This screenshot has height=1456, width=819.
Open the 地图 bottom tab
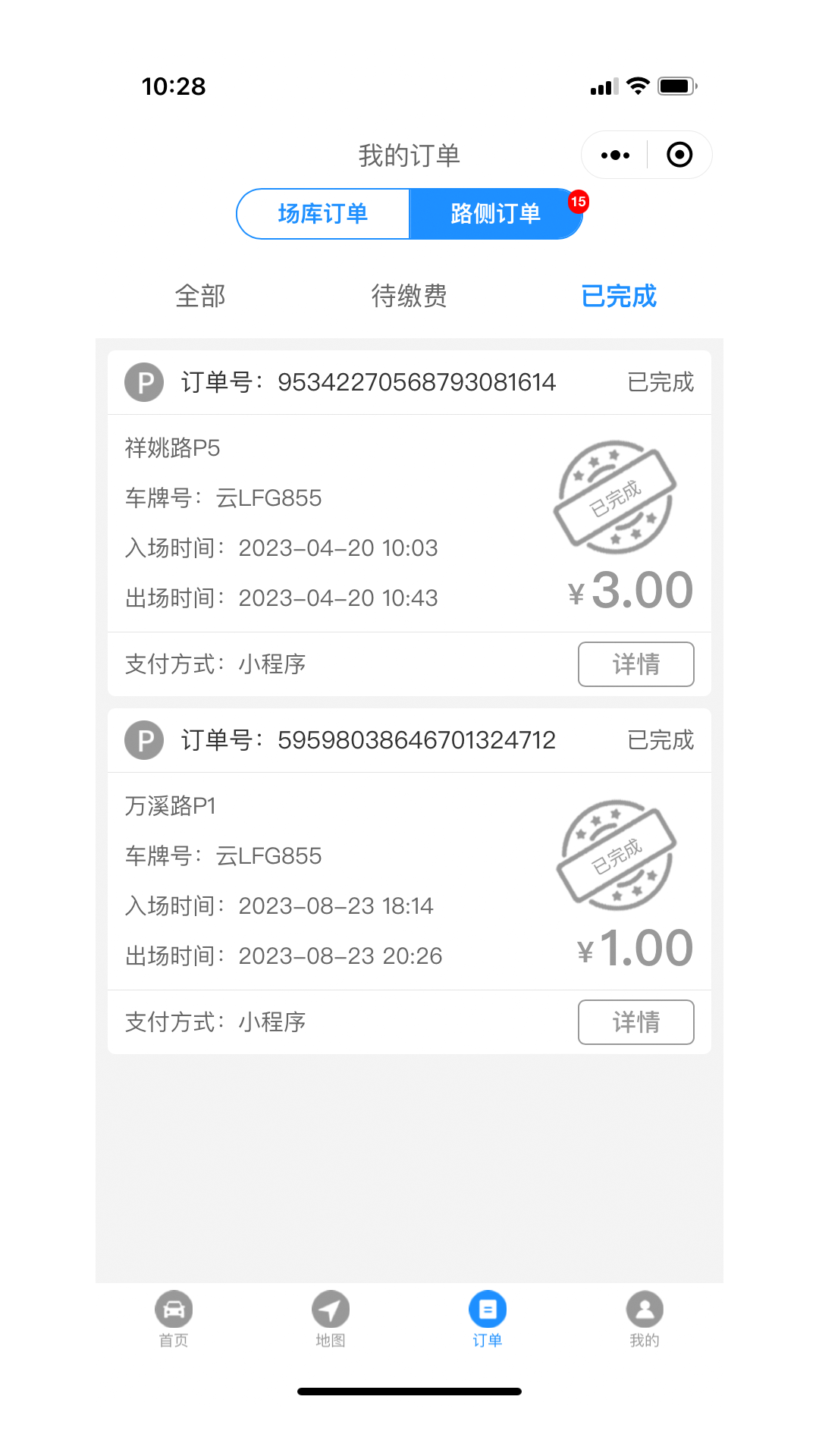(x=331, y=1319)
